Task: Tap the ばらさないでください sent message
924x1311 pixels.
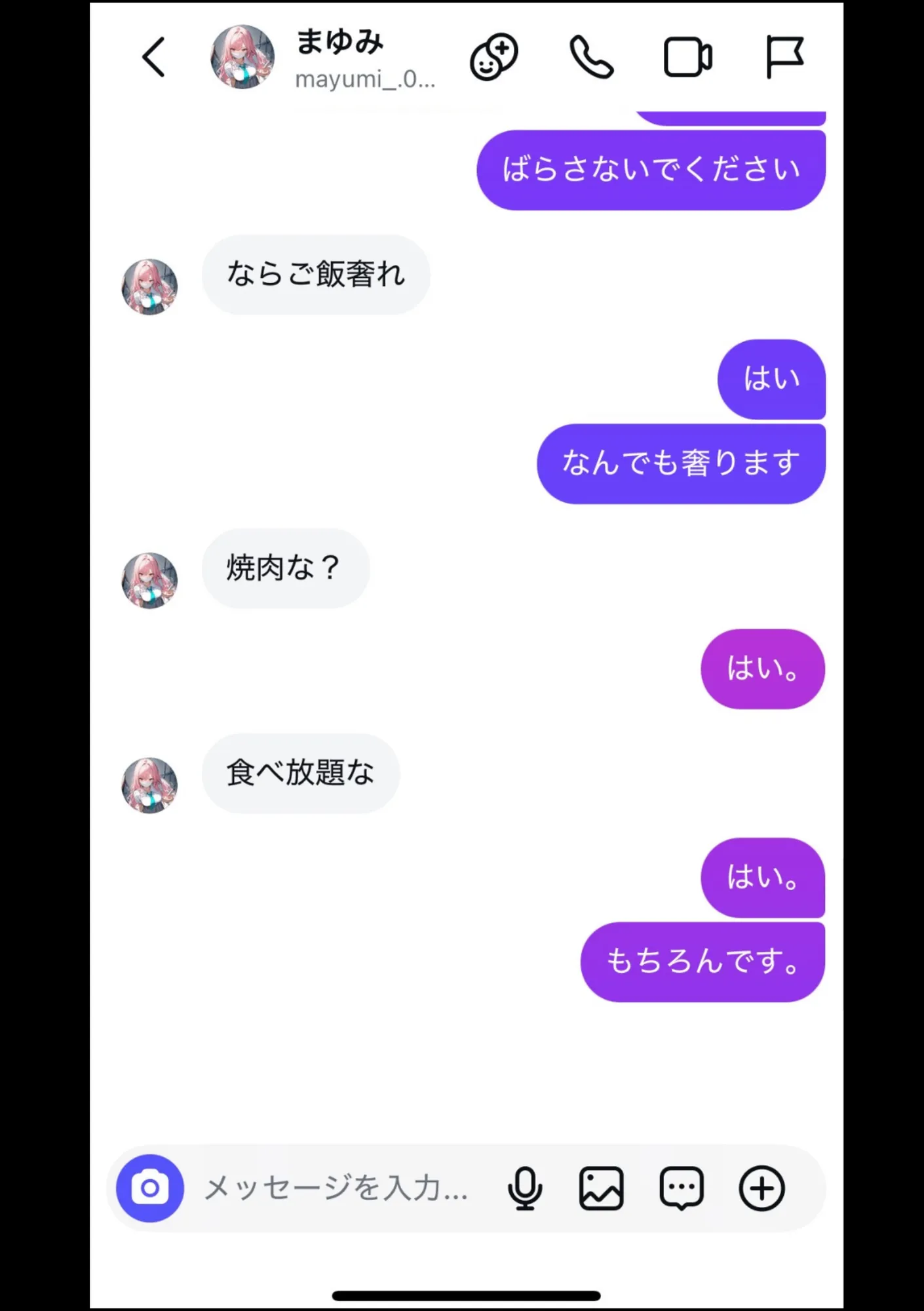Action: click(x=650, y=168)
